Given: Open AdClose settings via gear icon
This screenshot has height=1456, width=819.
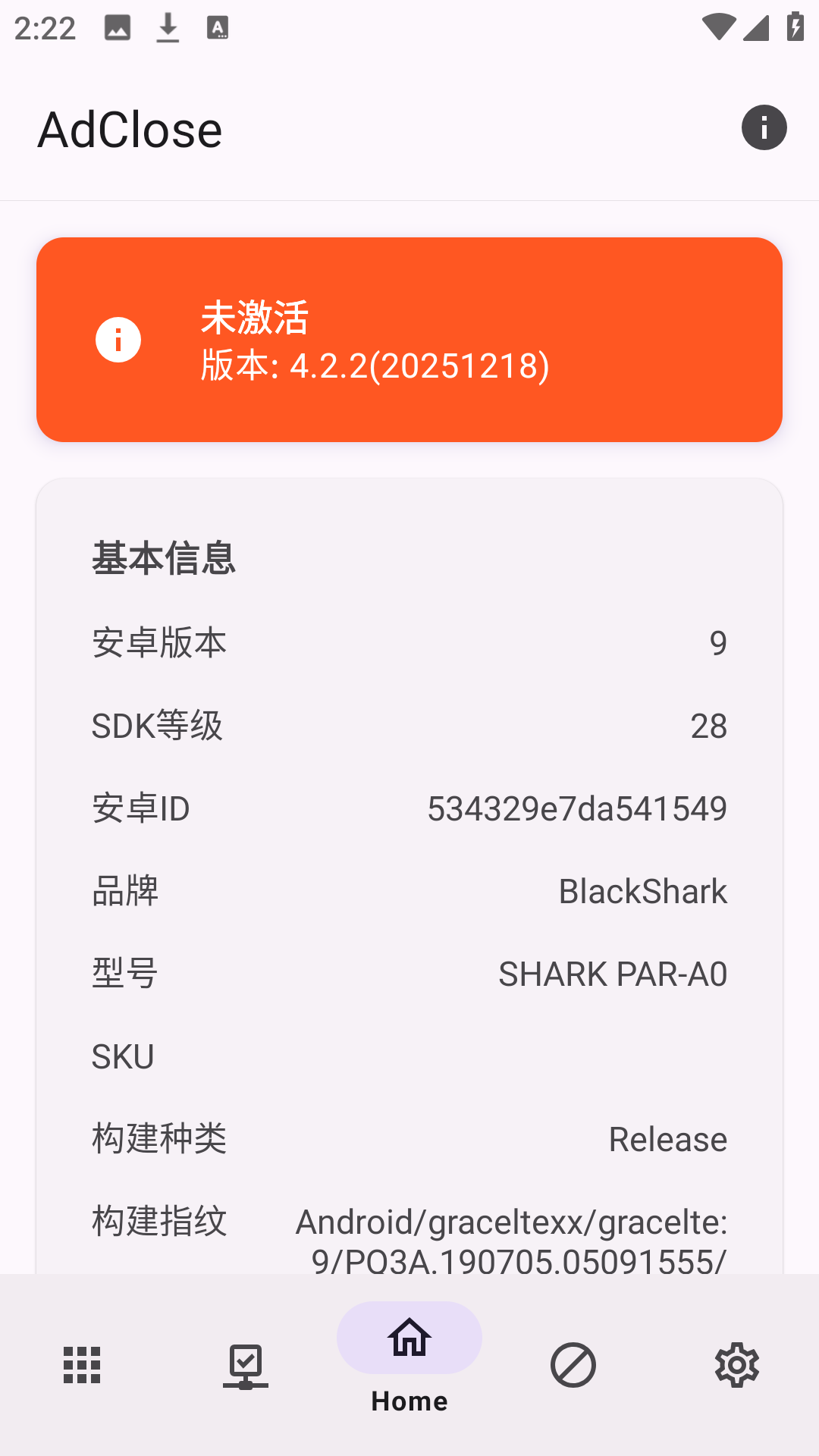Looking at the screenshot, I should click(x=736, y=1365).
